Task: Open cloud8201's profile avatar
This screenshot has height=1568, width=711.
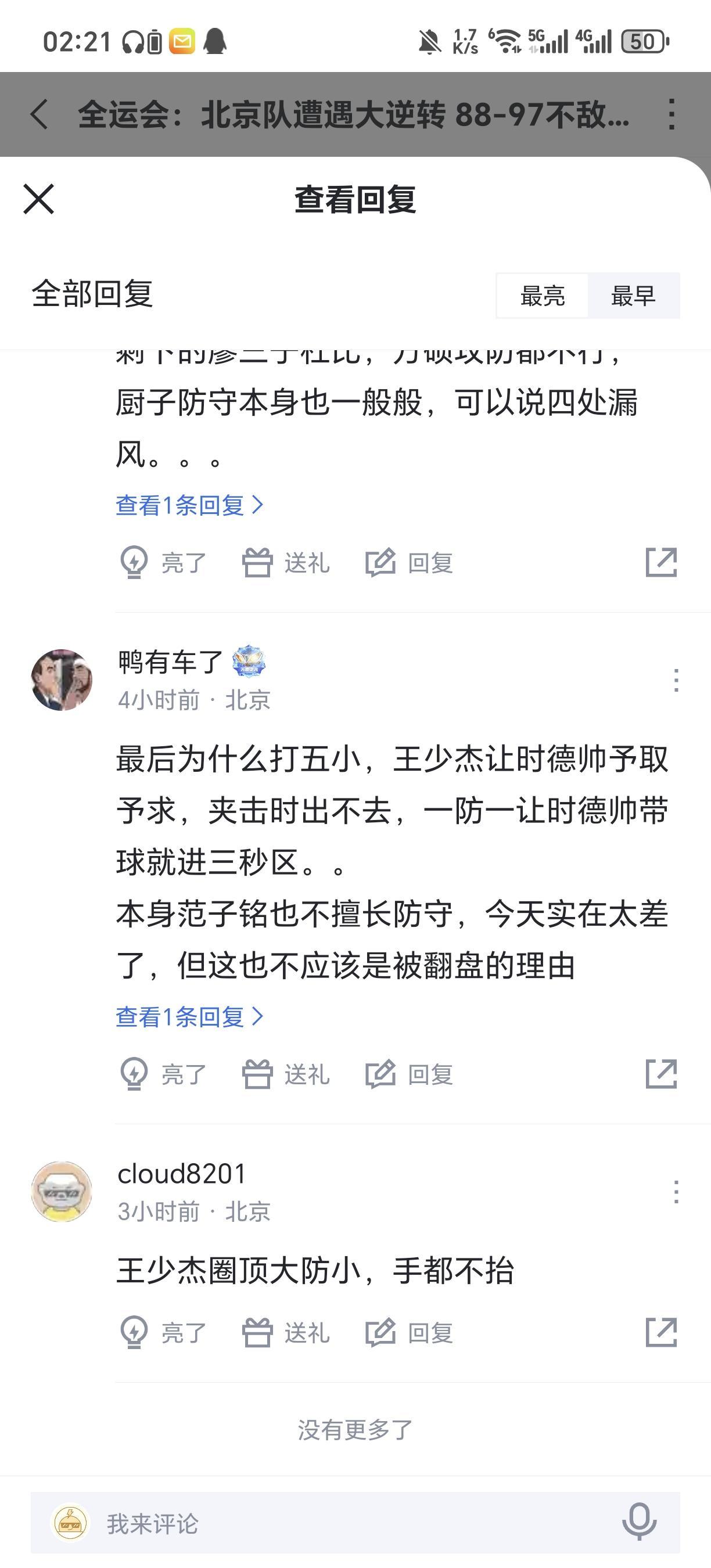Action: [x=62, y=1191]
